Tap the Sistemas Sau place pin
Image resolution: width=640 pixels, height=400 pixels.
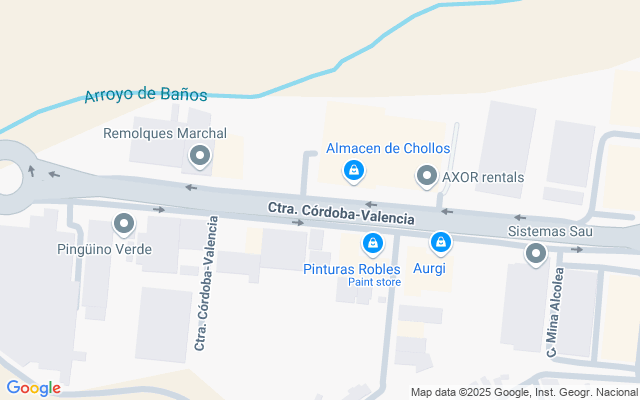click(536, 254)
